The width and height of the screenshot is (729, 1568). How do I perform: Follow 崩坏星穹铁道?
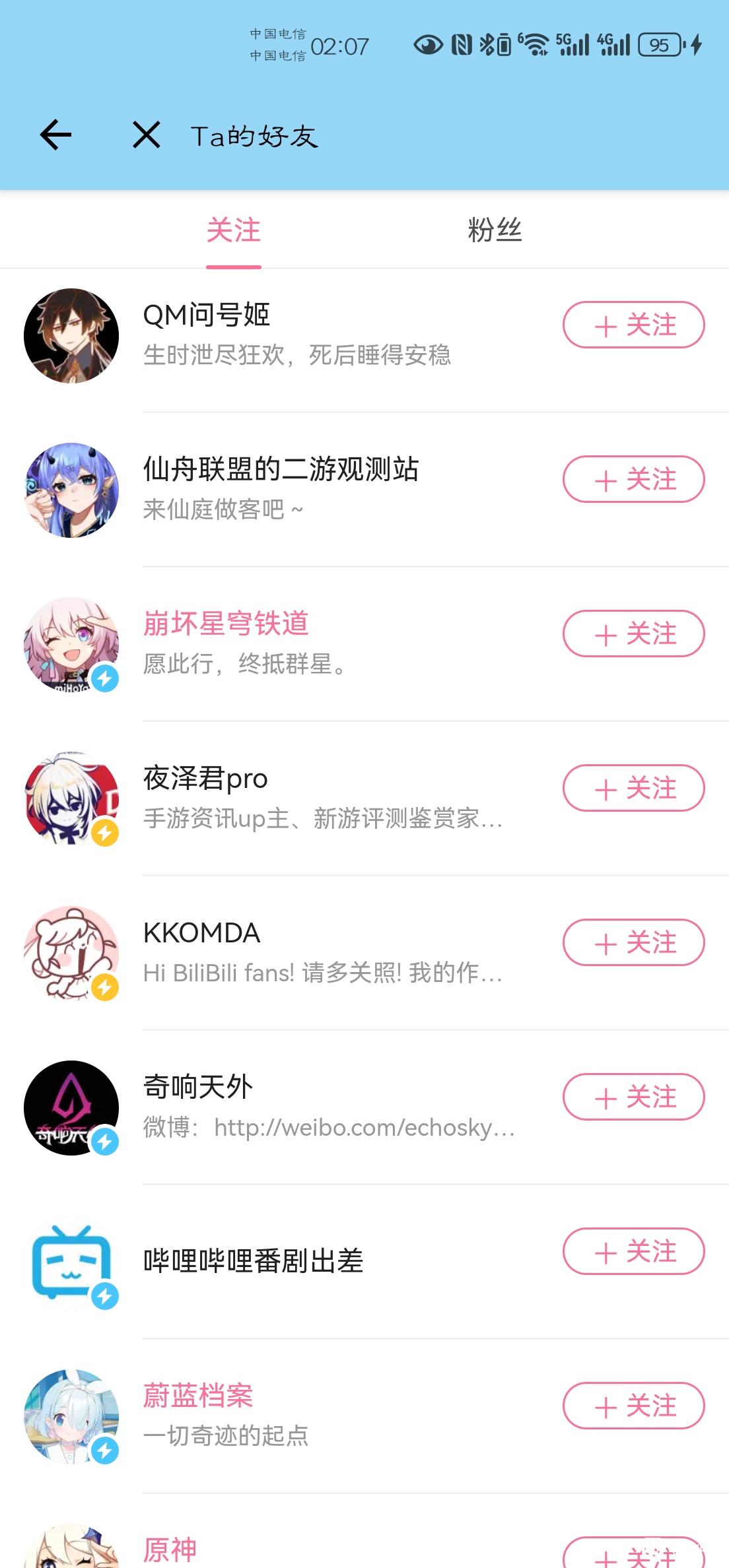(x=633, y=634)
